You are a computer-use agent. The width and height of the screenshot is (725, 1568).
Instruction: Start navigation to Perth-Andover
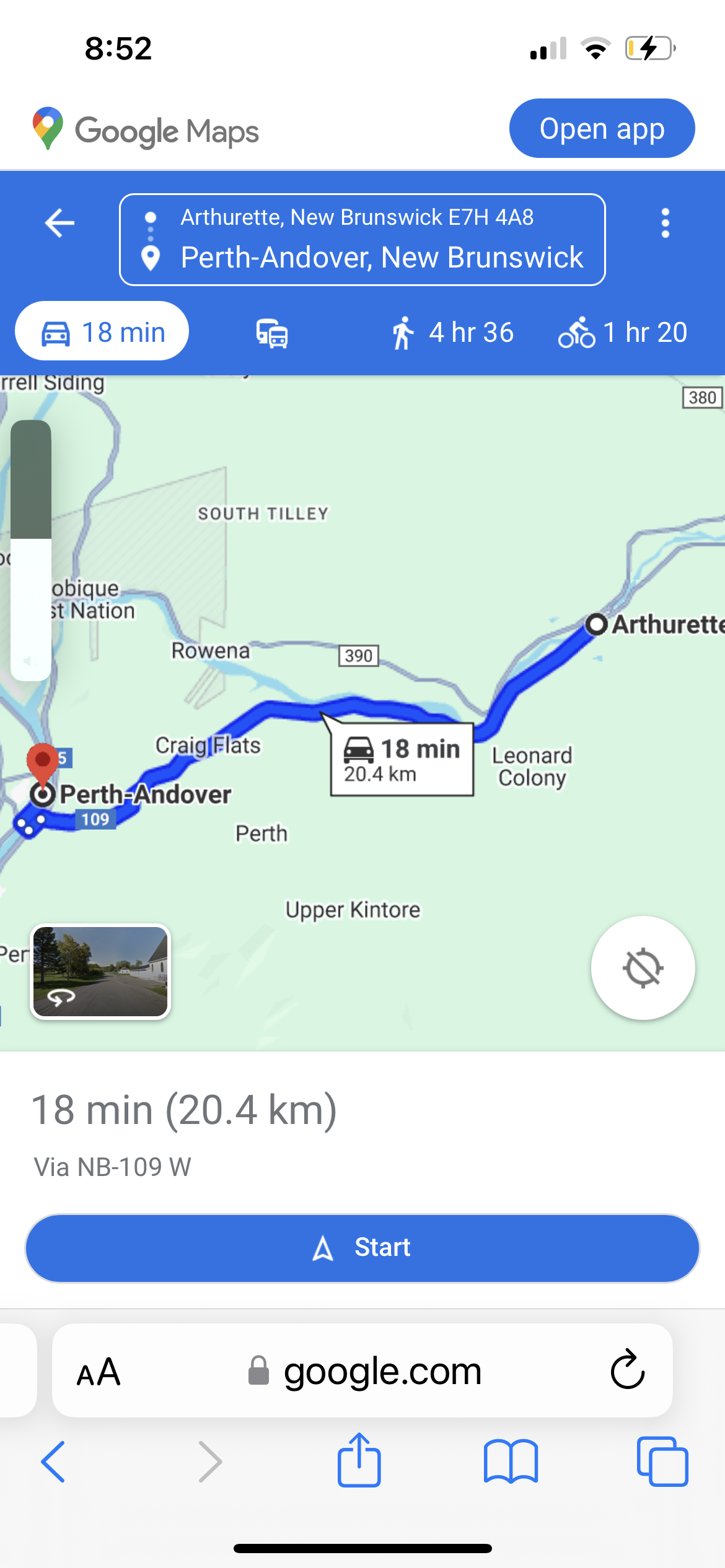[x=362, y=1248]
